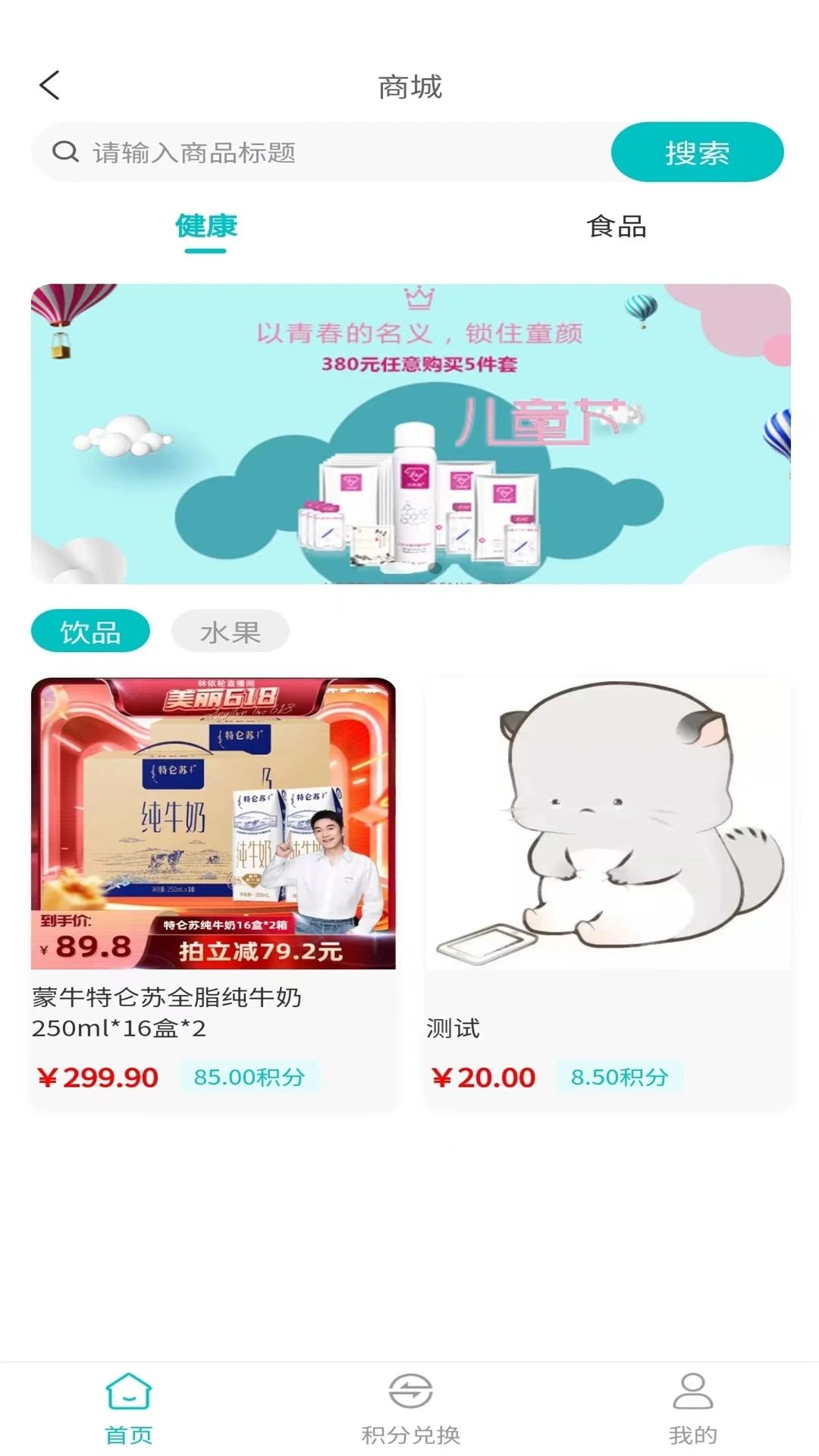Image resolution: width=819 pixels, height=1456 pixels.
Task: Go to the 首页 home tab
Action: click(x=129, y=1408)
